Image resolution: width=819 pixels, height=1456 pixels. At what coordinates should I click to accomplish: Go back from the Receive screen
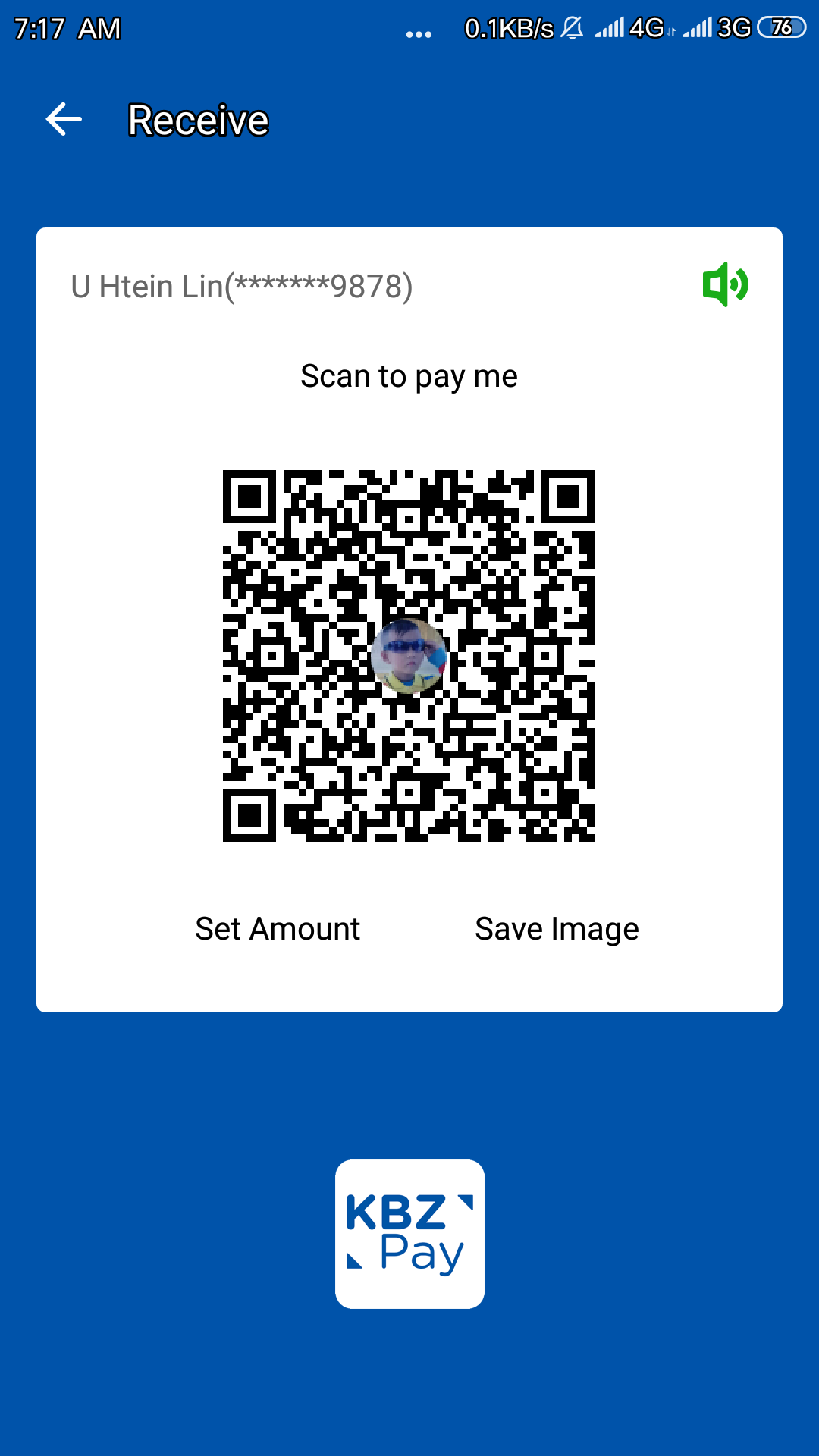[x=64, y=120]
